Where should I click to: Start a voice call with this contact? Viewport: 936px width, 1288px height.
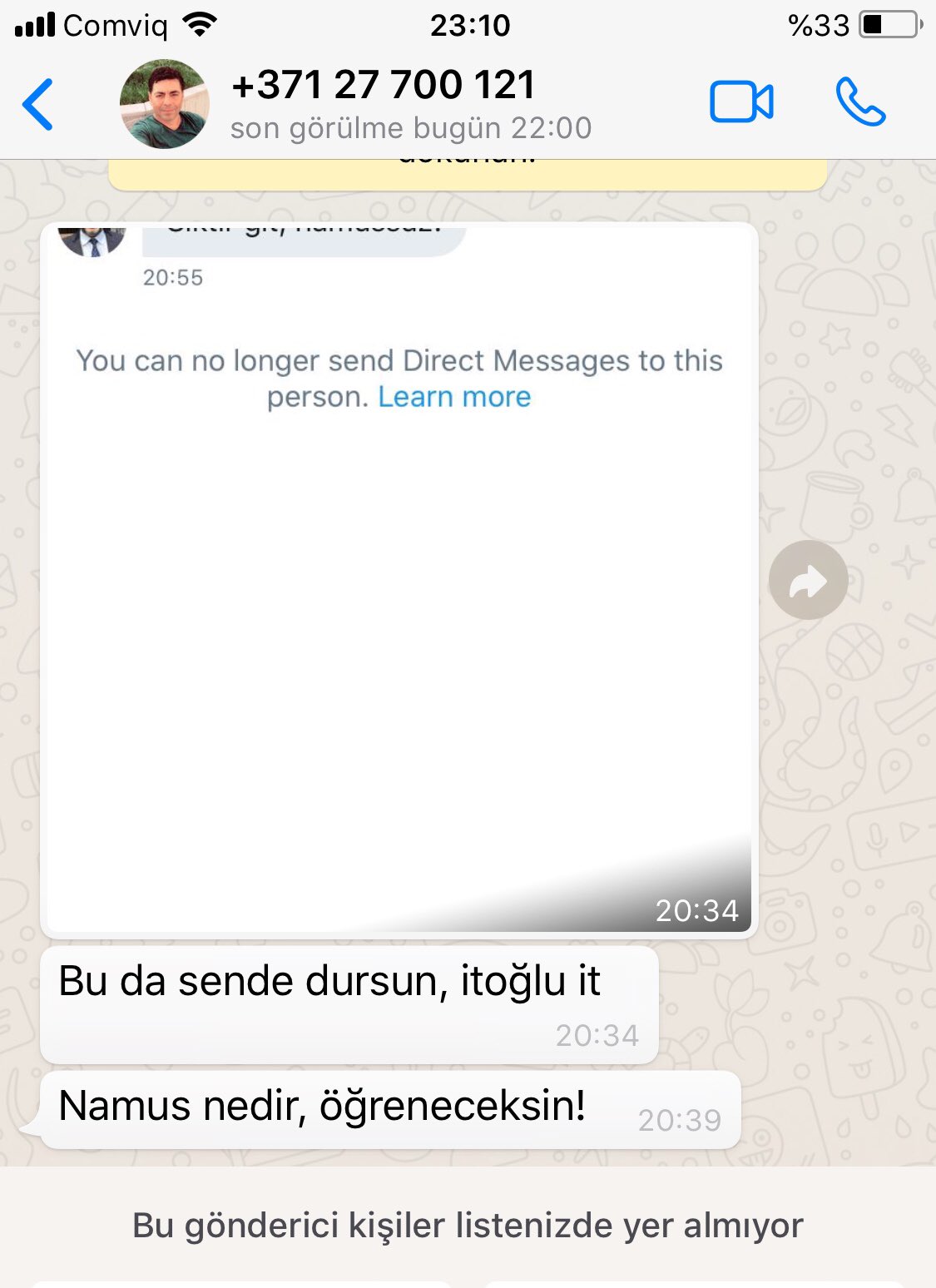pos(860,103)
